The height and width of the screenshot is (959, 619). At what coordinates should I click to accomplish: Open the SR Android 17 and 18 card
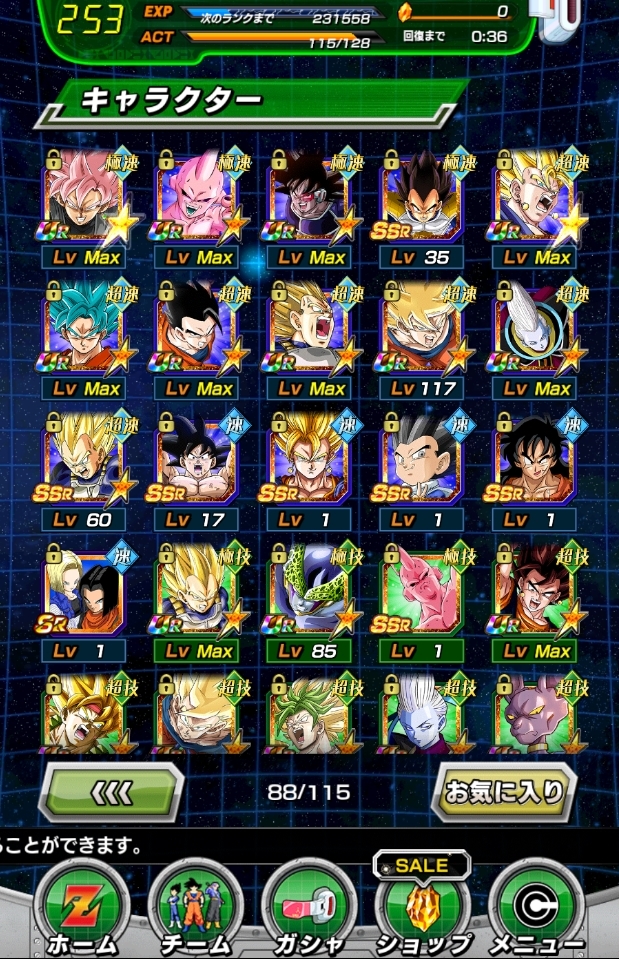pyautogui.click(x=83, y=590)
